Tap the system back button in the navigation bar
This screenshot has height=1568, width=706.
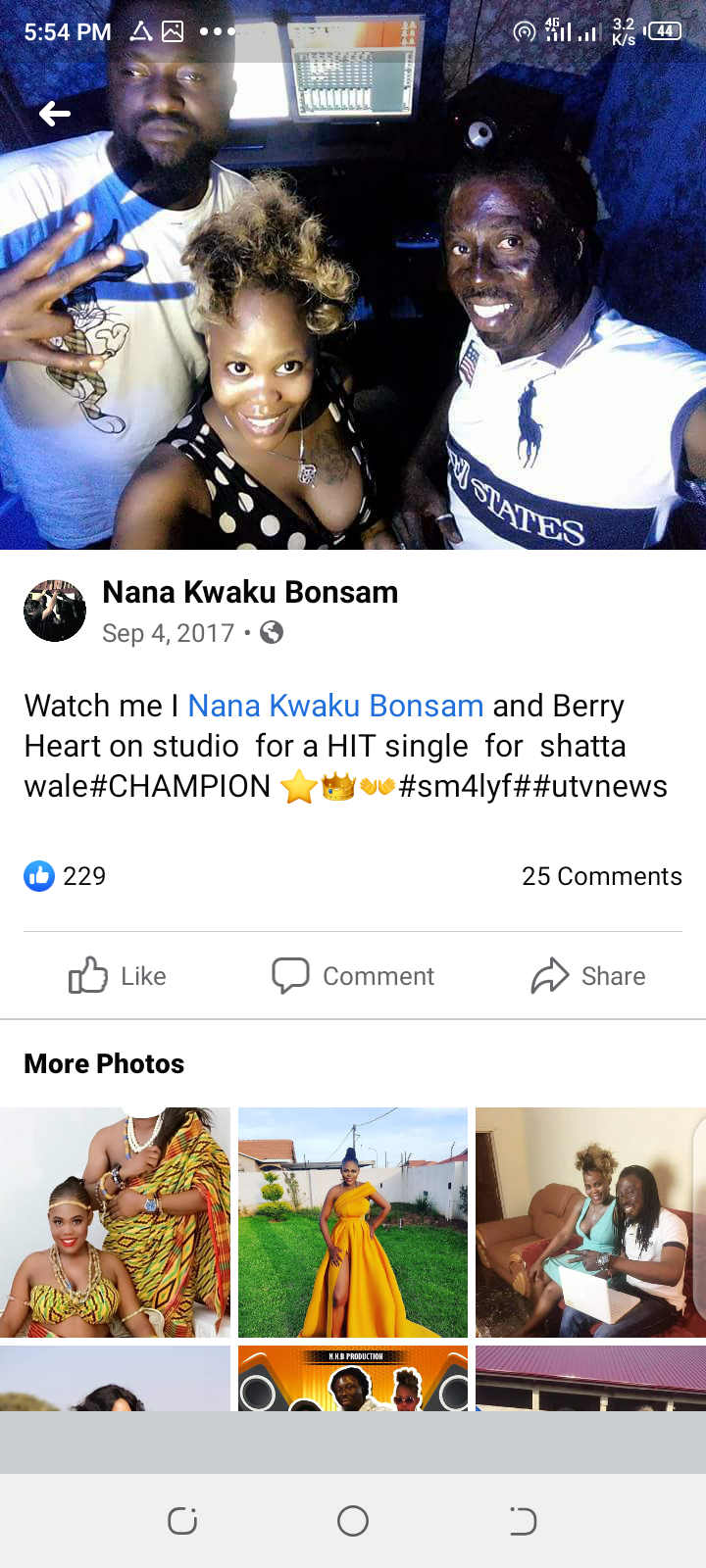[523, 1521]
